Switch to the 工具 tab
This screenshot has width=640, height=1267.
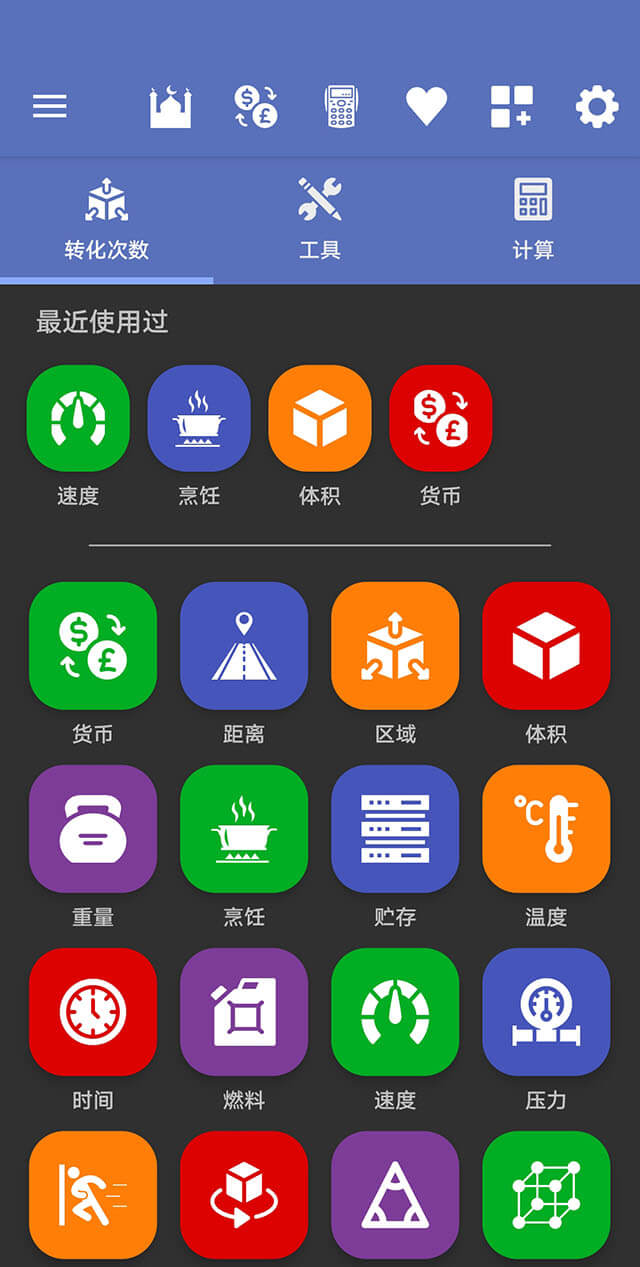tap(320, 220)
